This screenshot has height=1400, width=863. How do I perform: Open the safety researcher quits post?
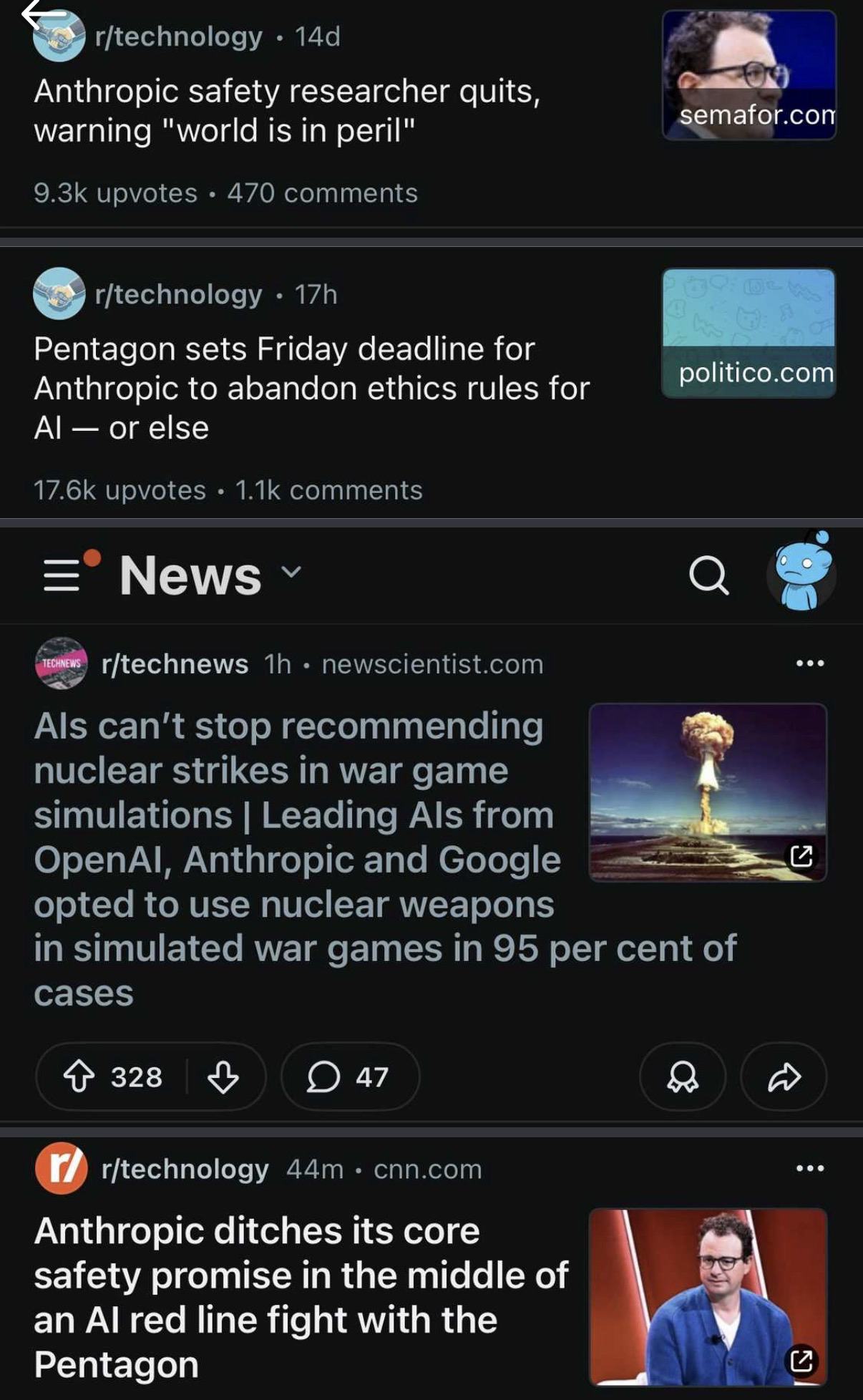click(x=286, y=111)
